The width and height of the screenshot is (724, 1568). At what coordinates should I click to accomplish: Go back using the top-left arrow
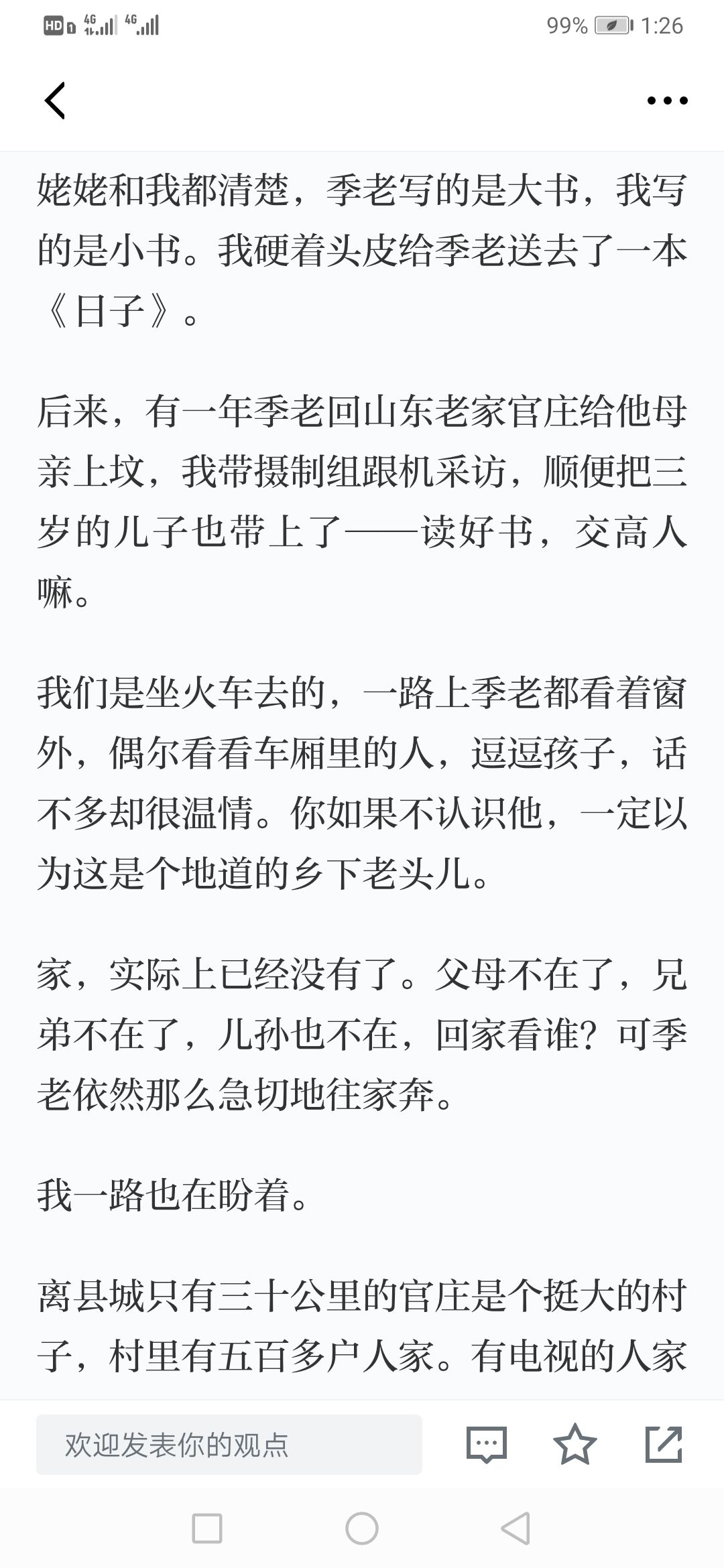pos(55,101)
